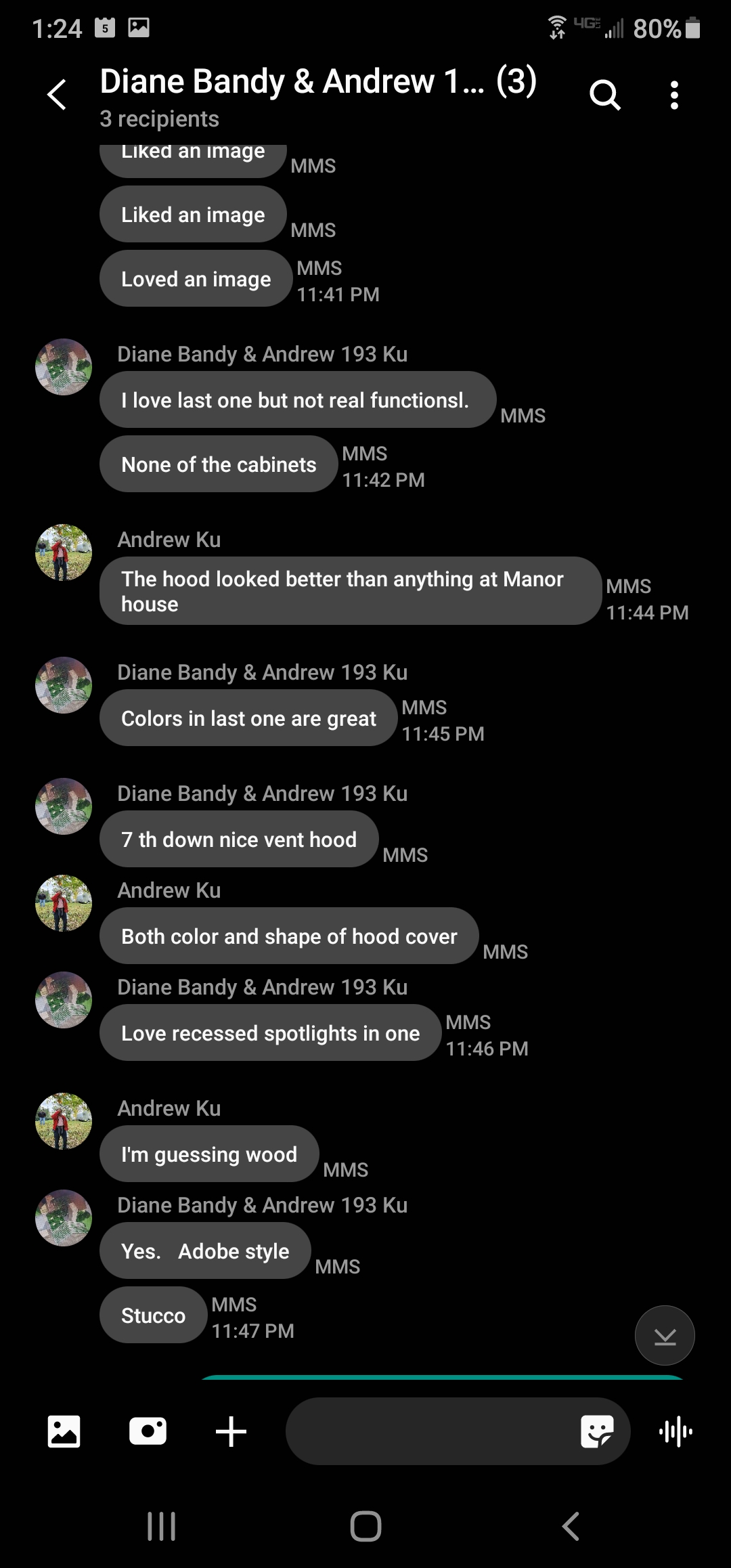Viewport: 731px width, 1568px height.
Task: Jump to the latest message
Action: click(x=665, y=1335)
